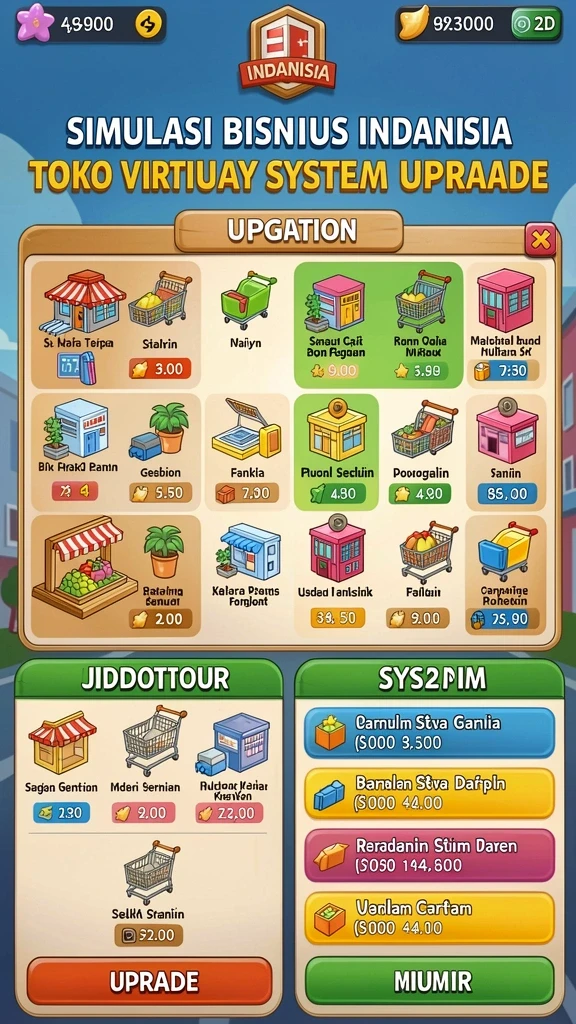
Task: Select the Banalan Stva Dafipln row
Action: click(429, 793)
